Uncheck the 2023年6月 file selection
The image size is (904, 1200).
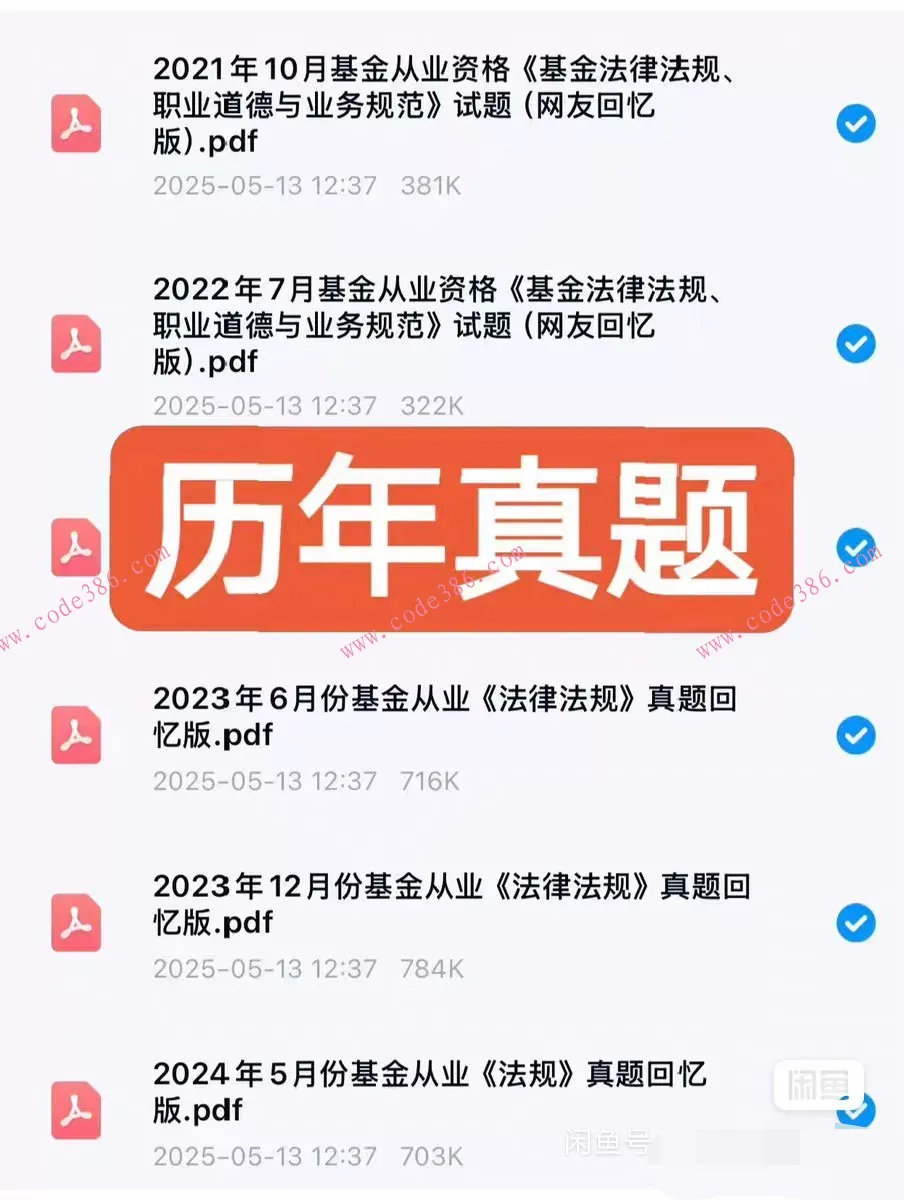pos(855,735)
